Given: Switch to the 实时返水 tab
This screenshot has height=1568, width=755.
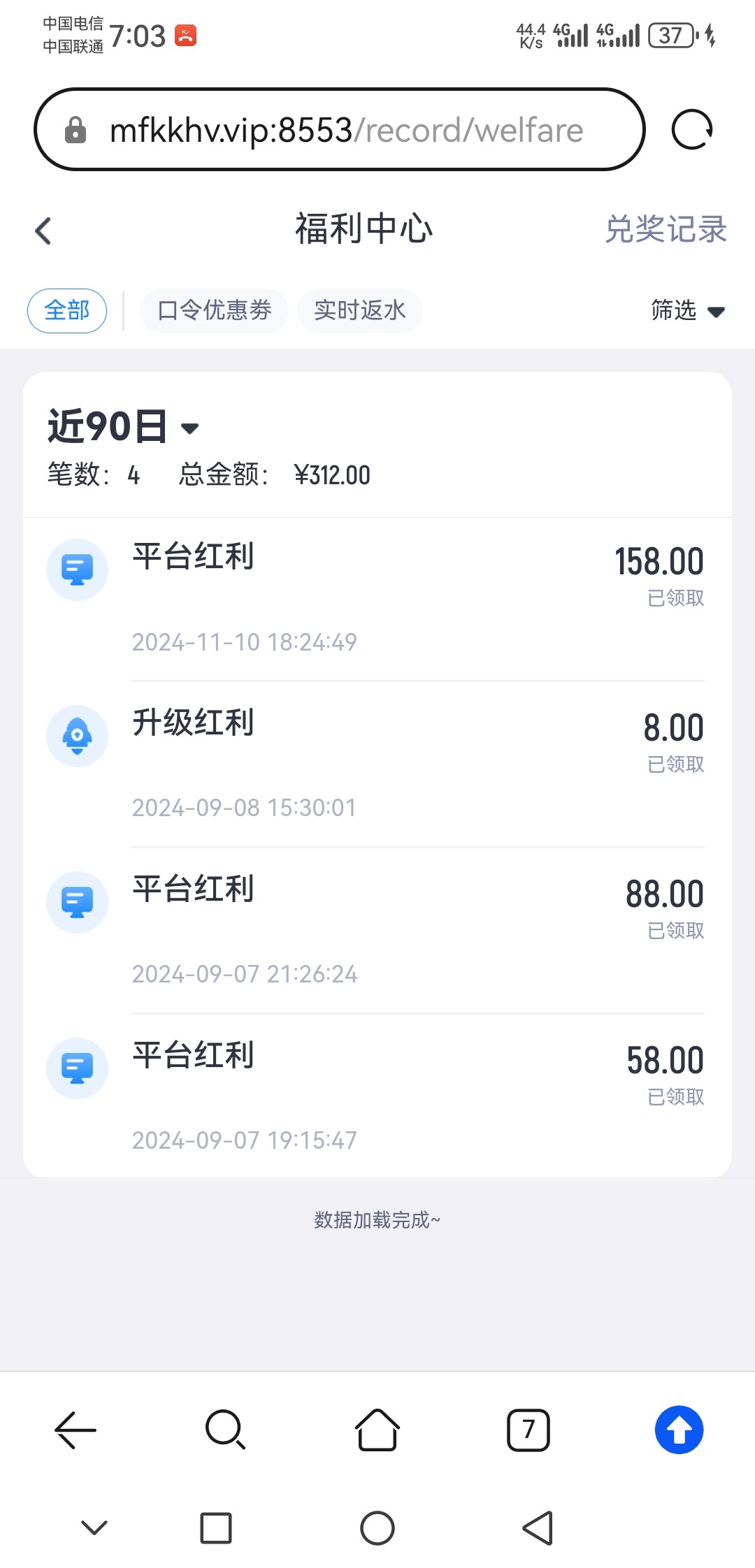Looking at the screenshot, I should pyautogui.click(x=359, y=310).
